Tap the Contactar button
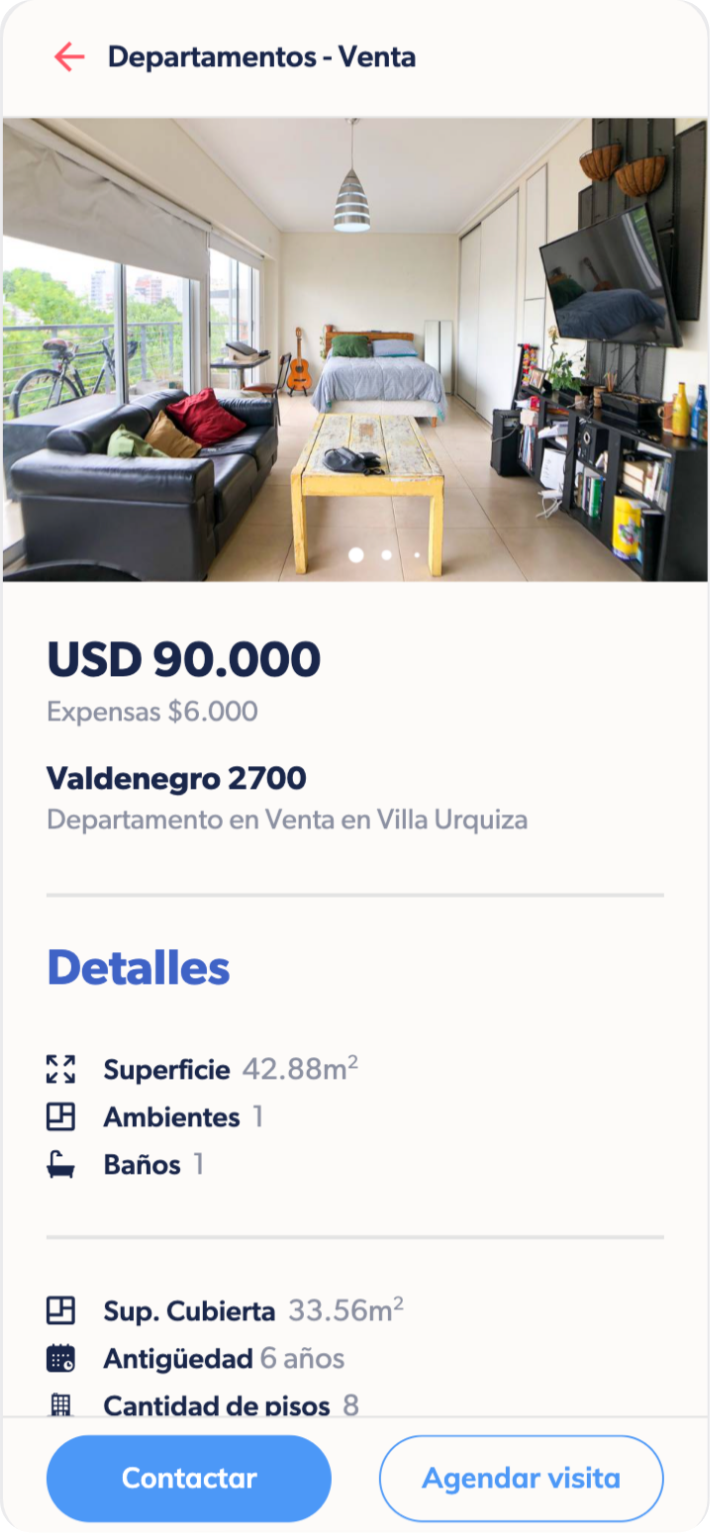The width and height of the screenshot is (710, 1533). [189, 1478]
